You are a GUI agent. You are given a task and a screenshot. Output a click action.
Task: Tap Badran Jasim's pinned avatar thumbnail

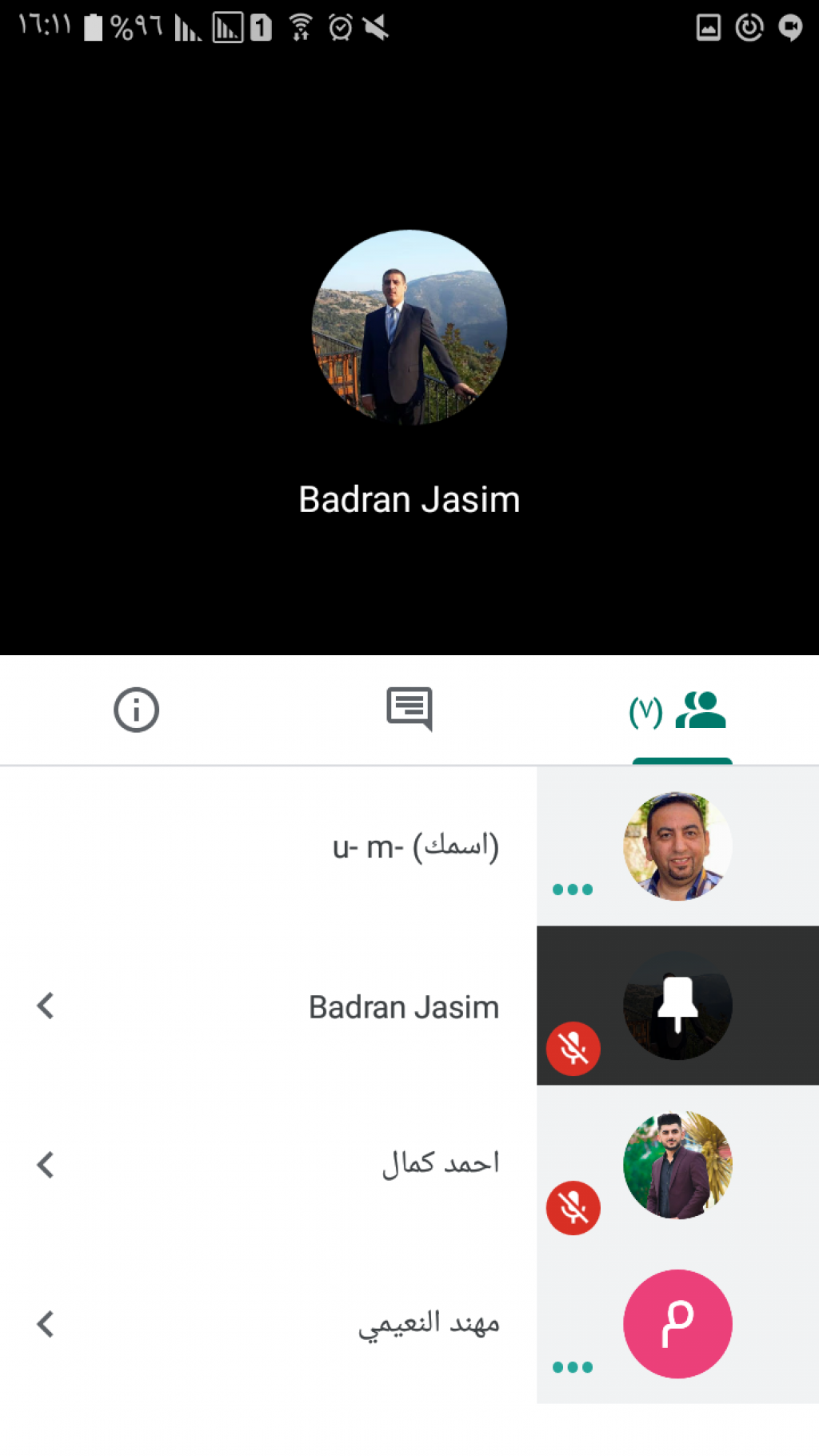[677, 1006]
